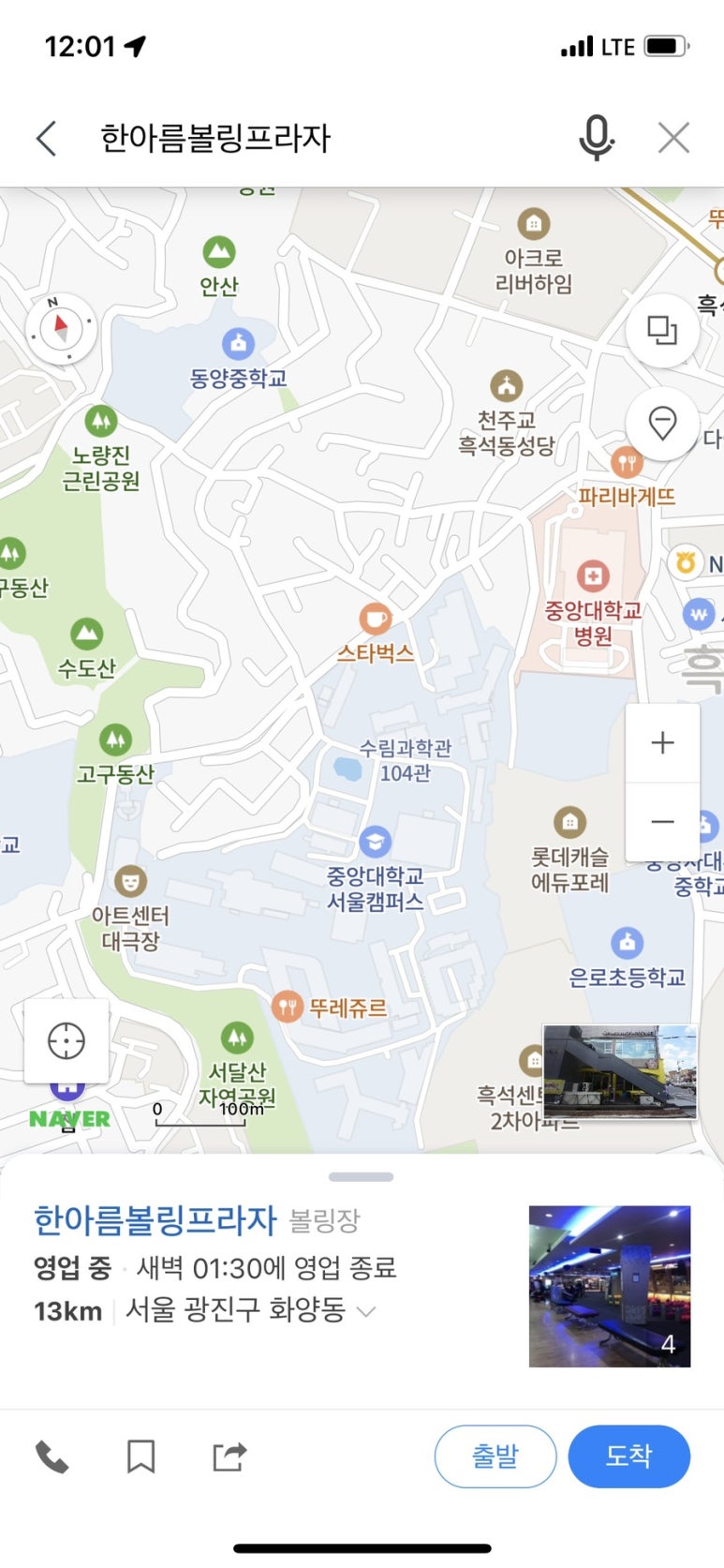Open the map layers button
The height and width of the screenshot is (1568, 724).
(x=662, y=330)
